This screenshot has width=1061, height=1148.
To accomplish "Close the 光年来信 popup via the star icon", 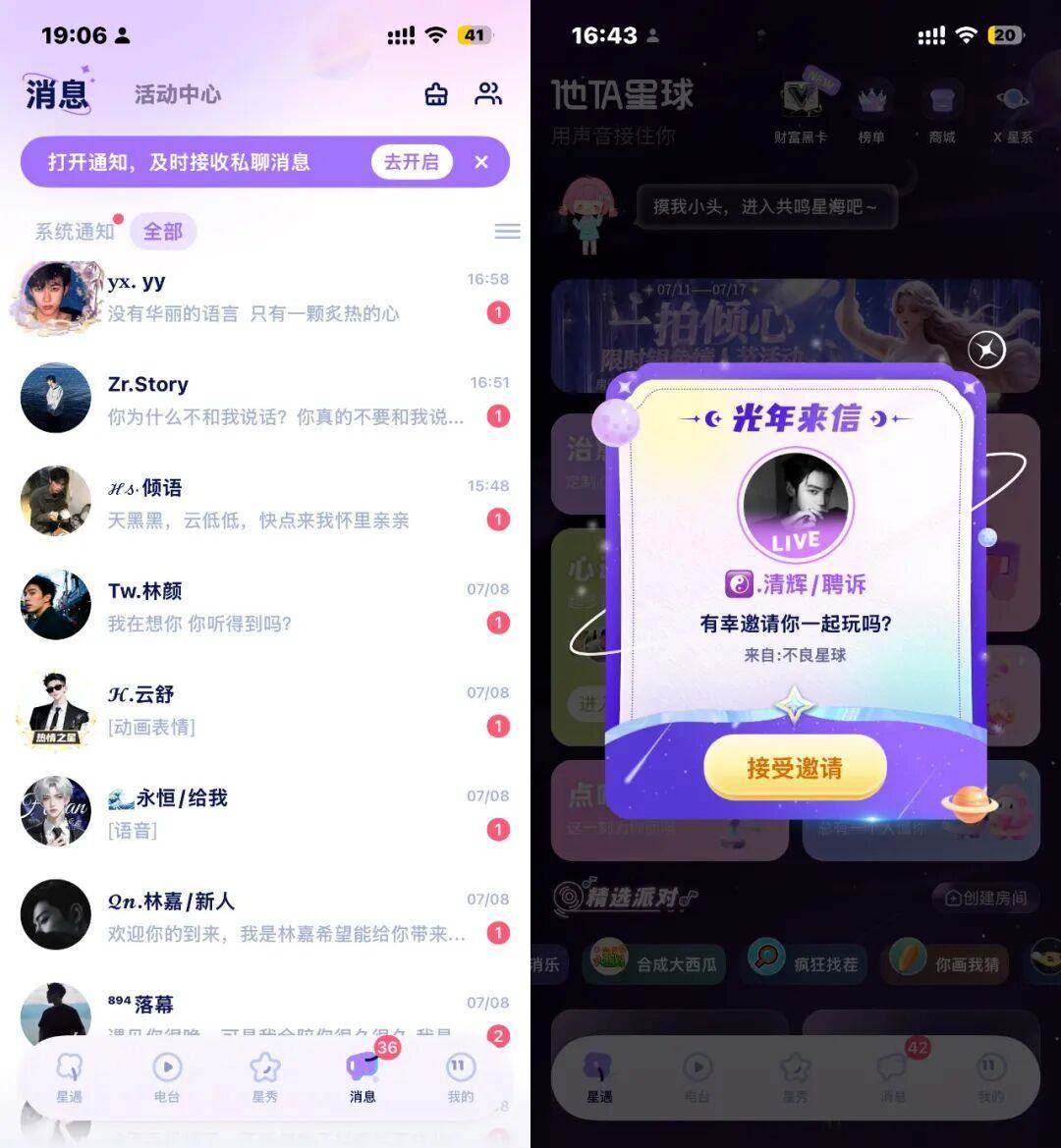I will point(986,350).
